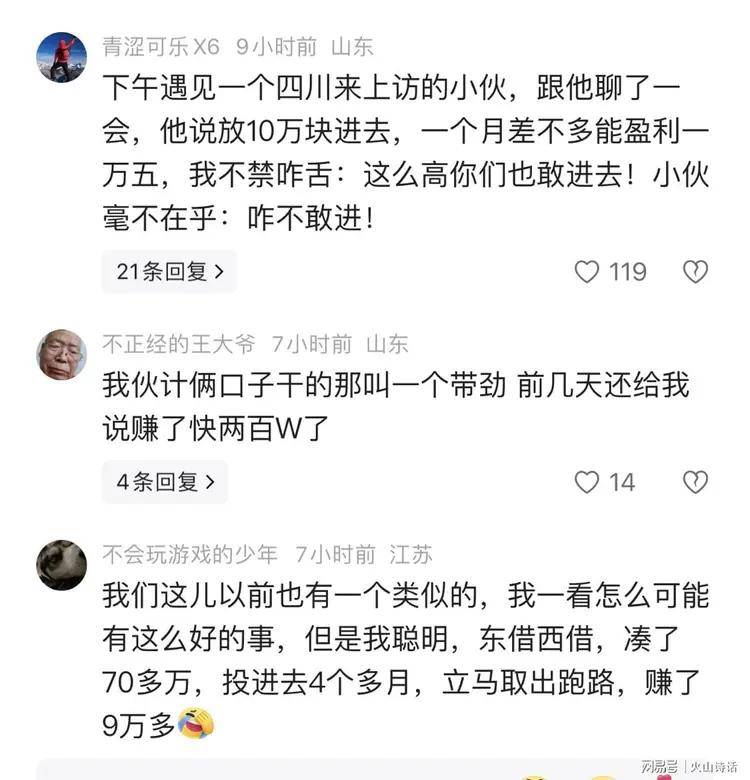Expand 21条回复 under 青涩可乐X6's comment
The width and height of the screenshot is (750, 780).
169,271
